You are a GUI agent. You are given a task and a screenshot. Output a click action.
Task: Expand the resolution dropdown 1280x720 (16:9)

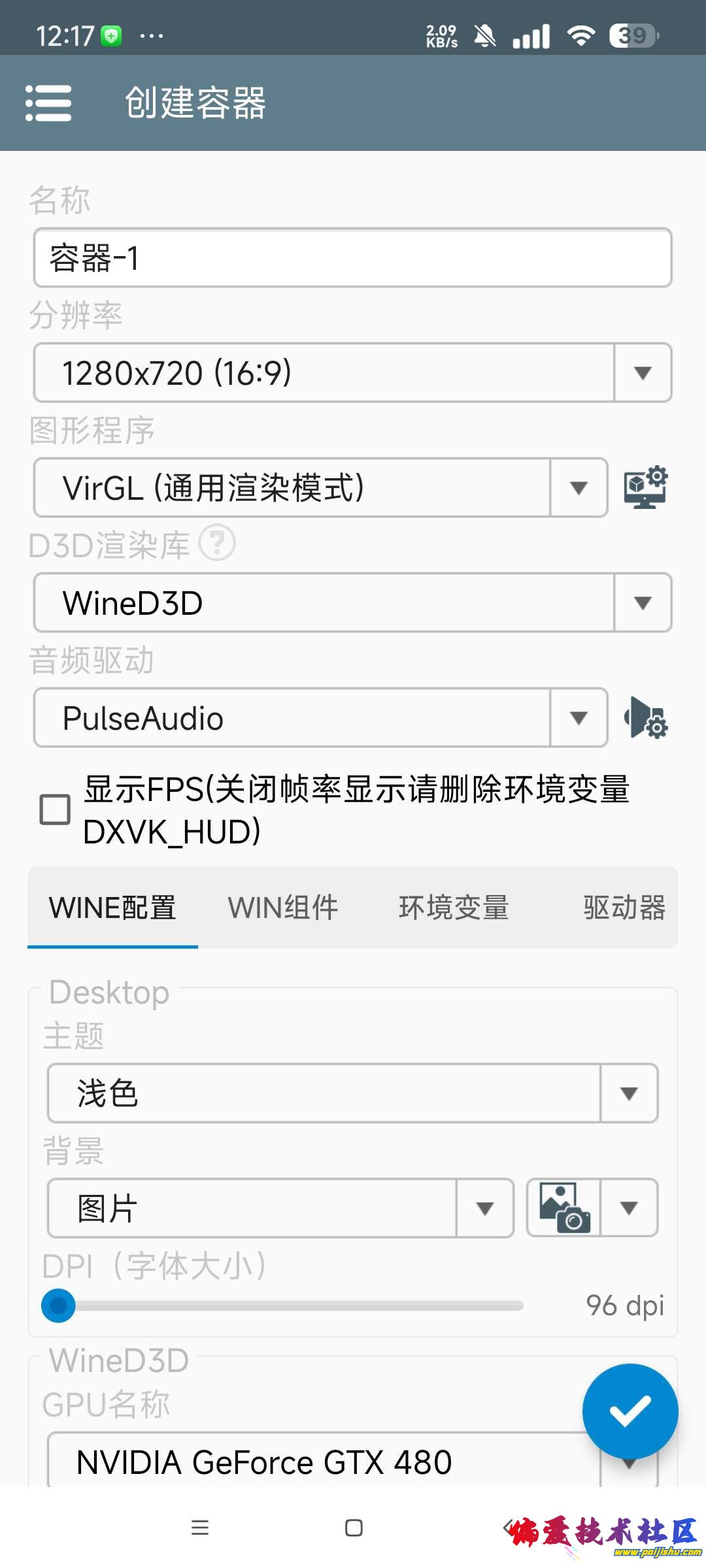[x=353, y=372]
